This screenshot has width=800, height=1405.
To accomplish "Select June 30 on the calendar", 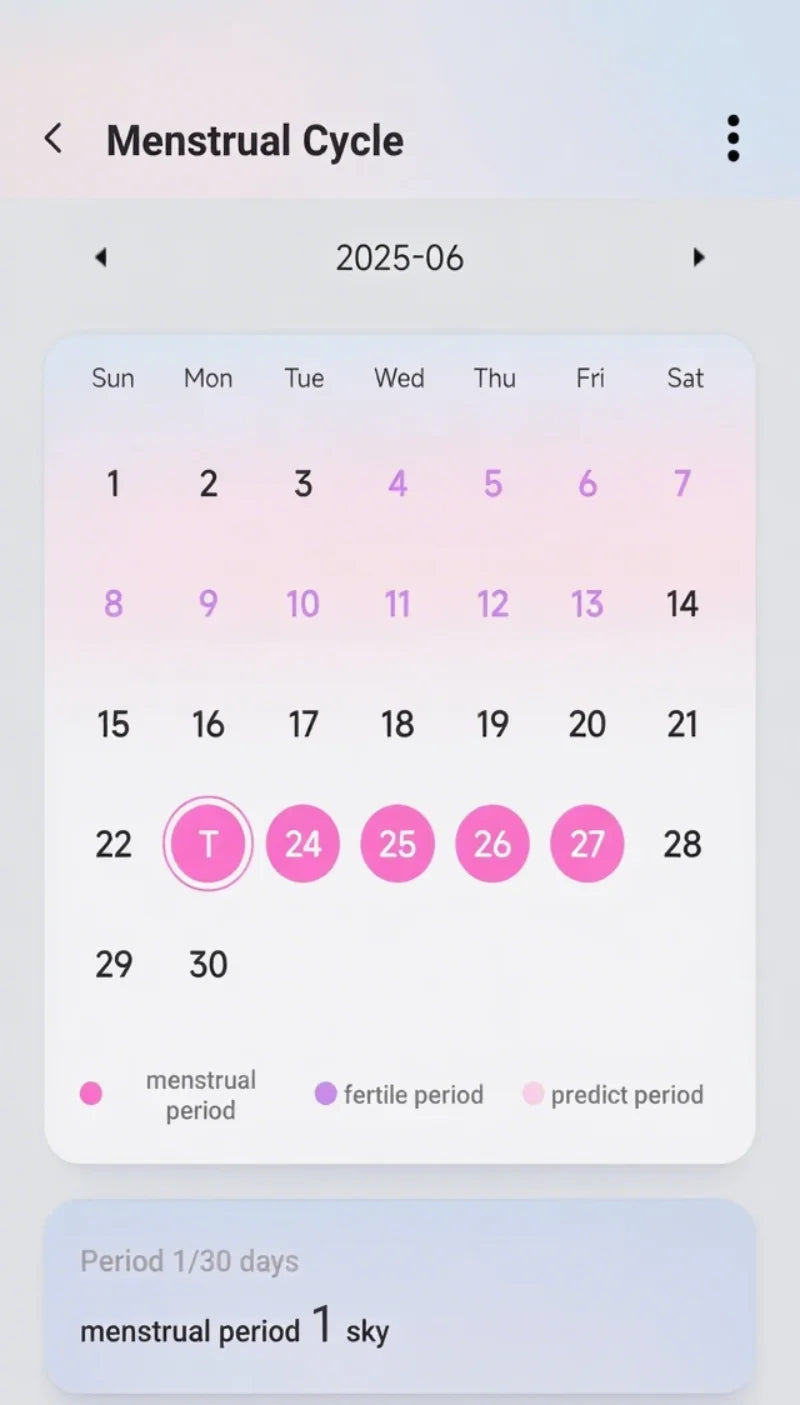I will point(208,965).
